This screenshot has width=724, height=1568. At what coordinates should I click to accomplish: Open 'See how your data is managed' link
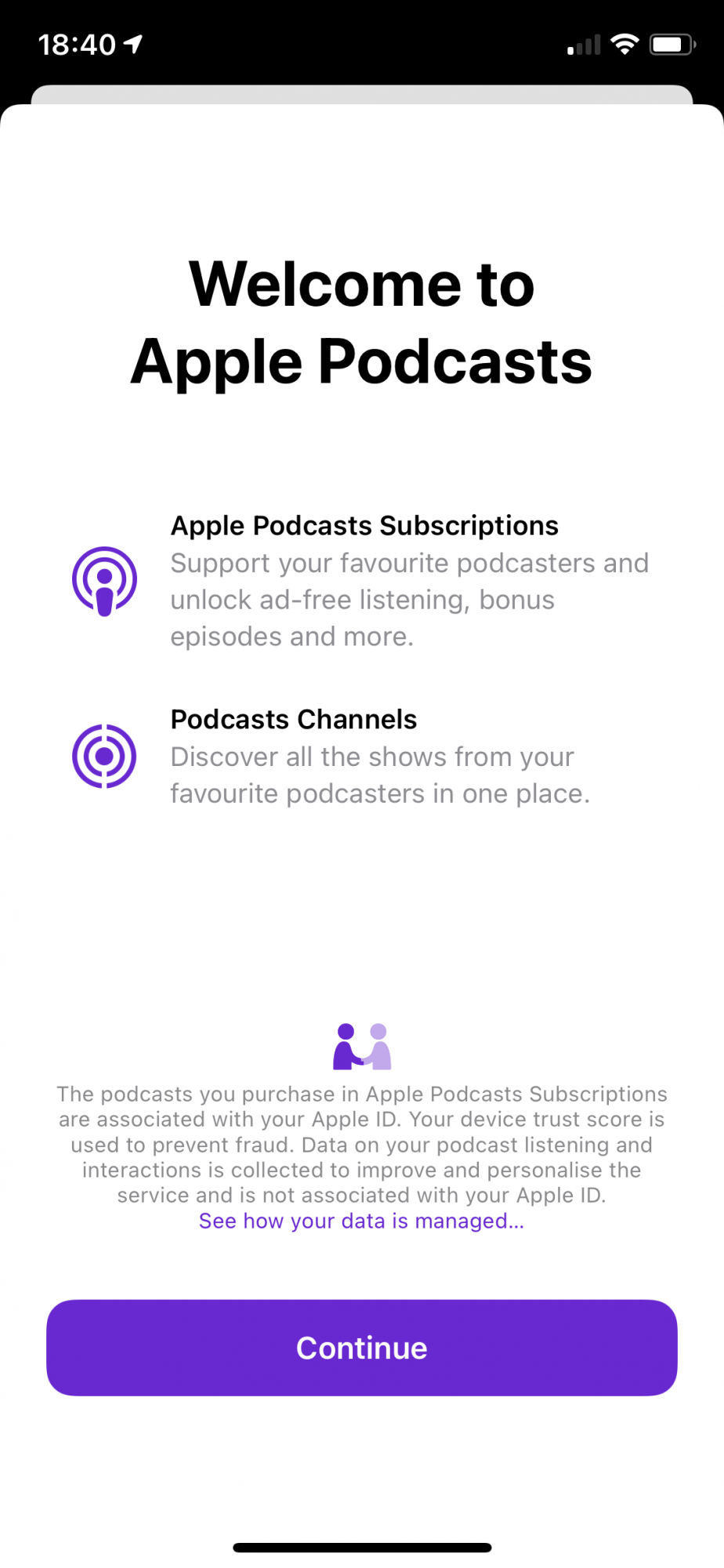[361, 1221]
